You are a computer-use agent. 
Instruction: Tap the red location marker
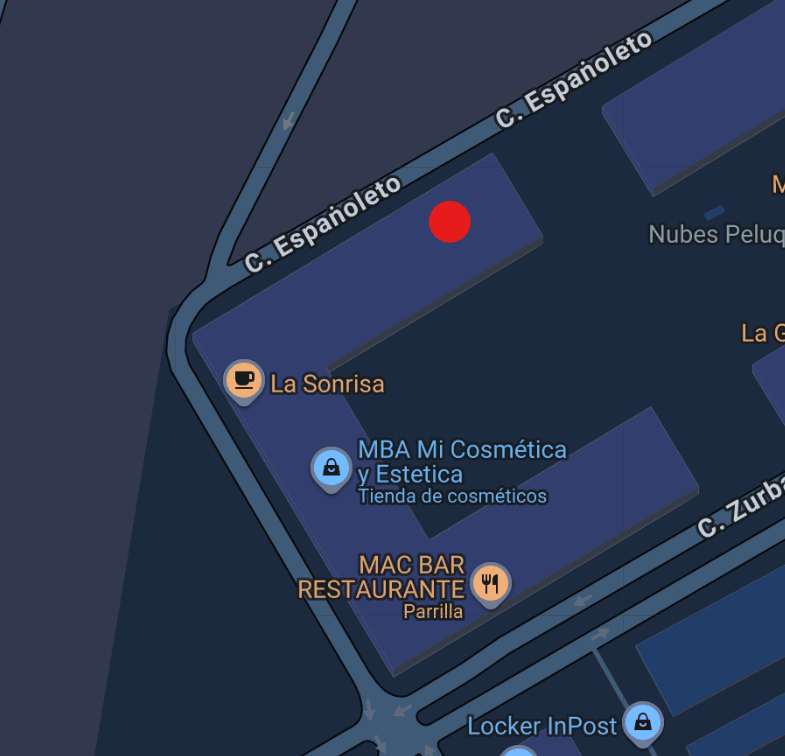(450, 222)
